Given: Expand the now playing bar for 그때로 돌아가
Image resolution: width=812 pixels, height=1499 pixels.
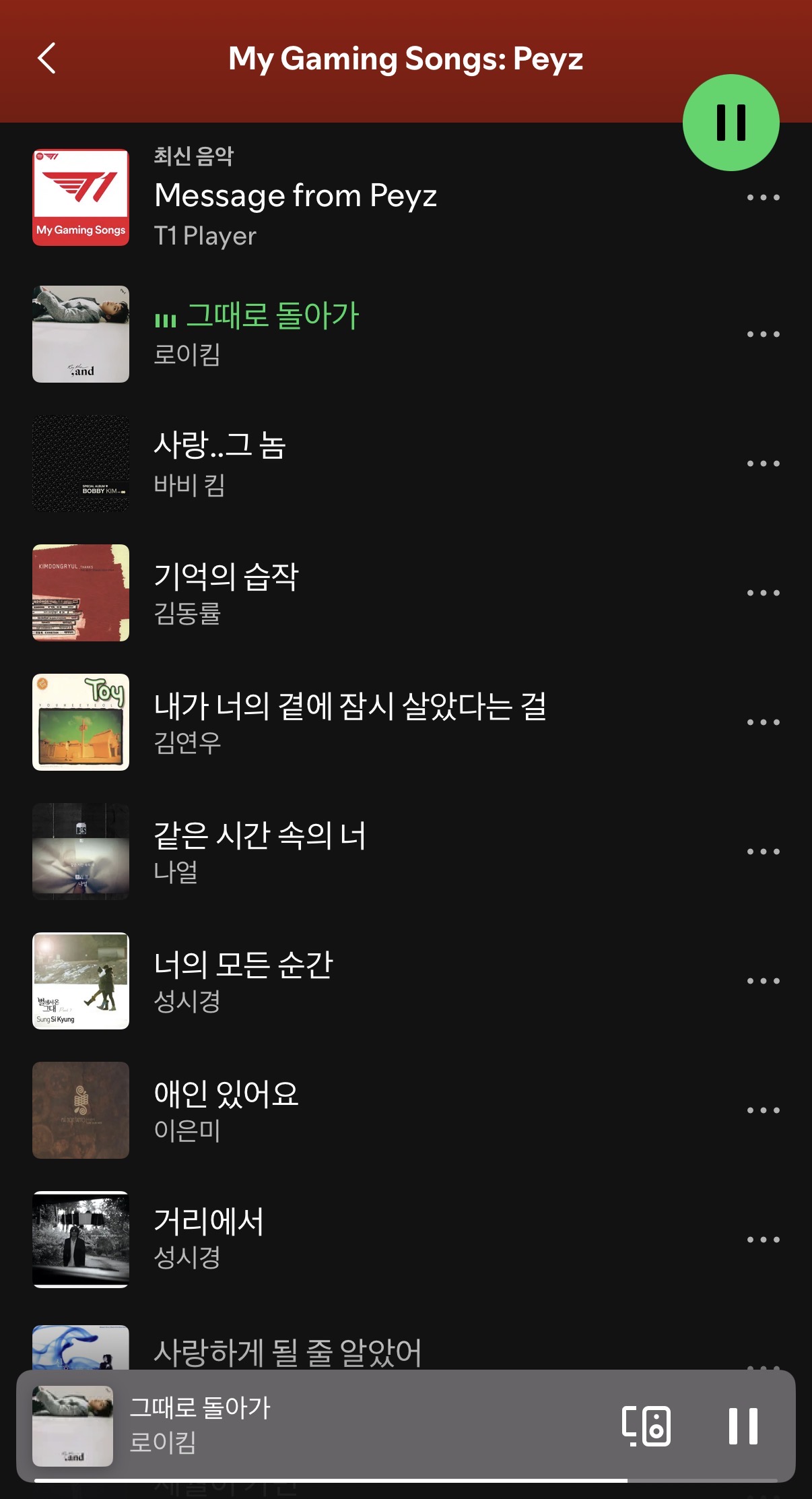Looking at the screenshot, I should tap(337, 1424).
